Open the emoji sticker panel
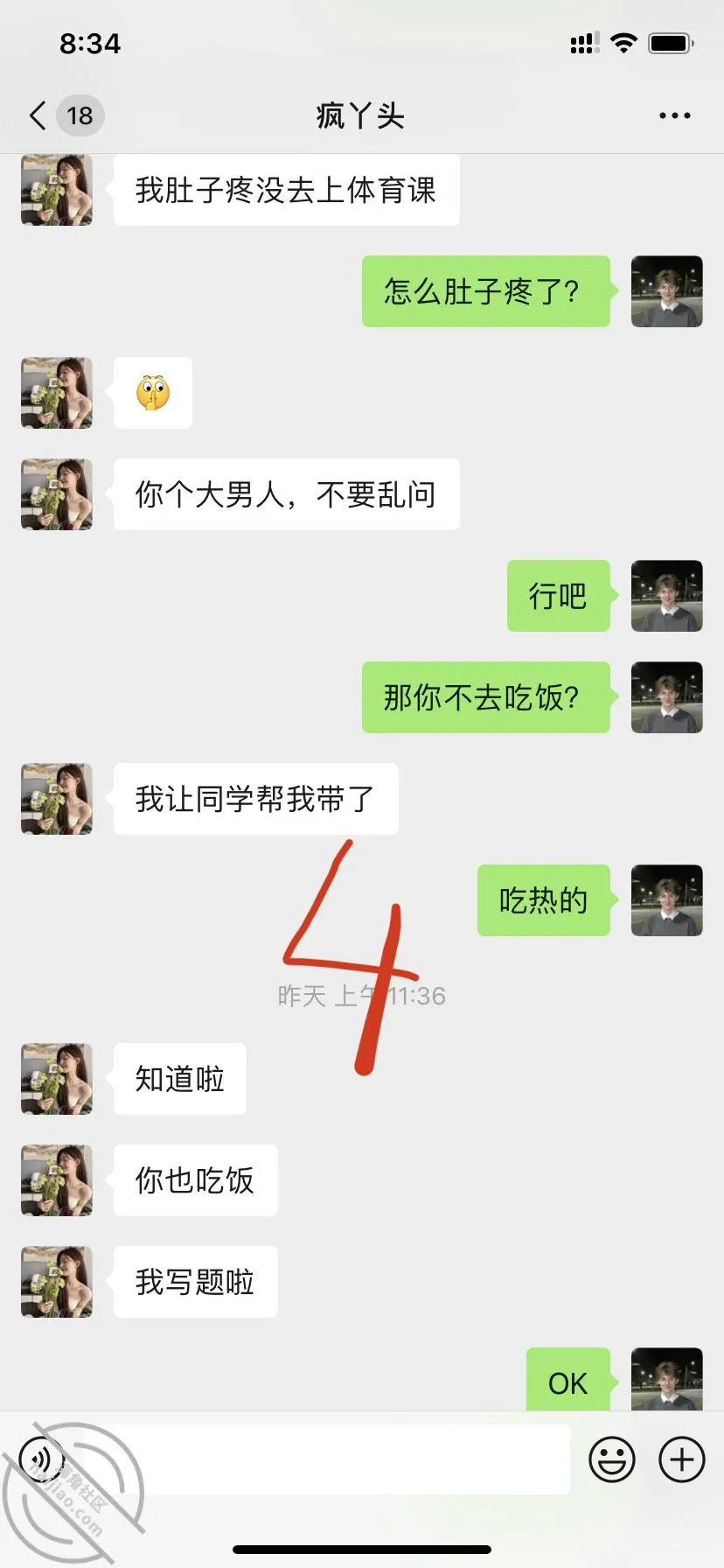 pyautogui.click(x=611, y=1459)
